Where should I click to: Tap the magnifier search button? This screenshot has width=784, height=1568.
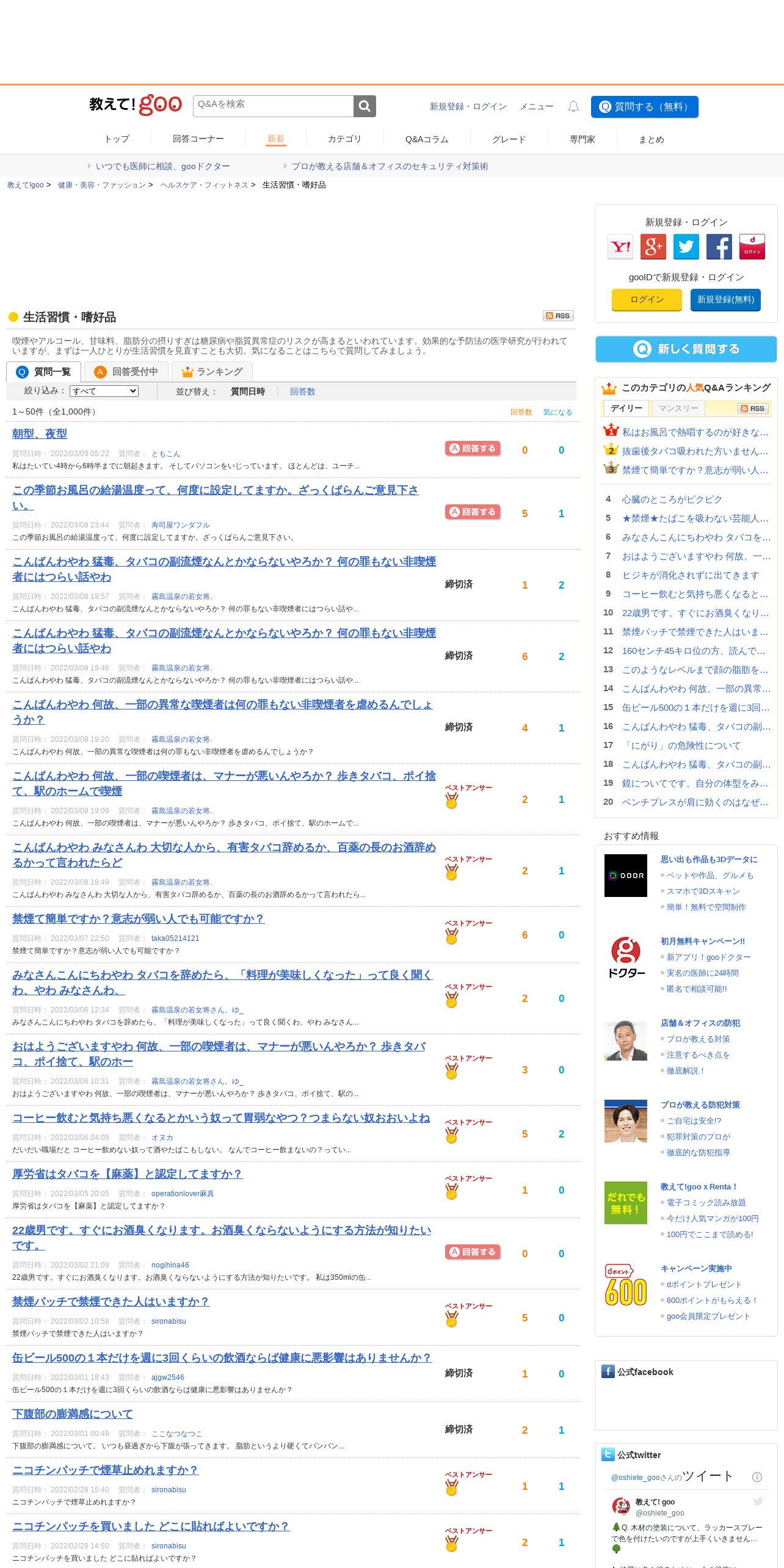[365, 106]
